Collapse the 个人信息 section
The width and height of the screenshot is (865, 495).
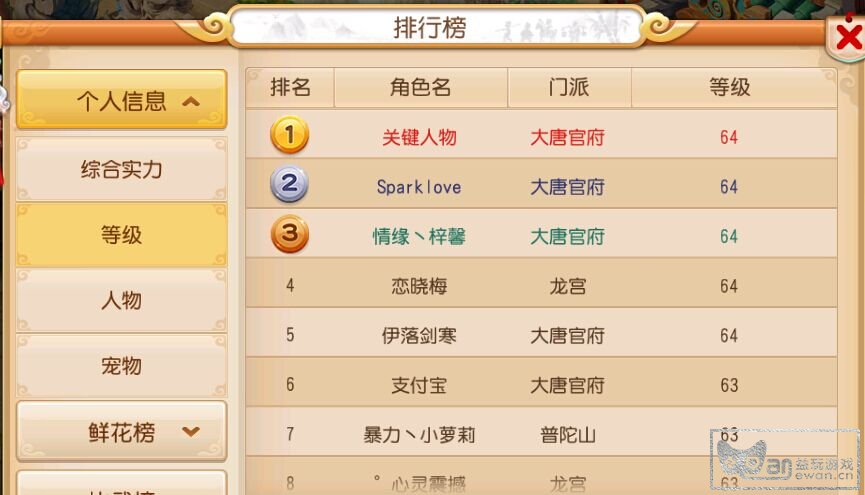pyautogui.click(x=121, y=101)
